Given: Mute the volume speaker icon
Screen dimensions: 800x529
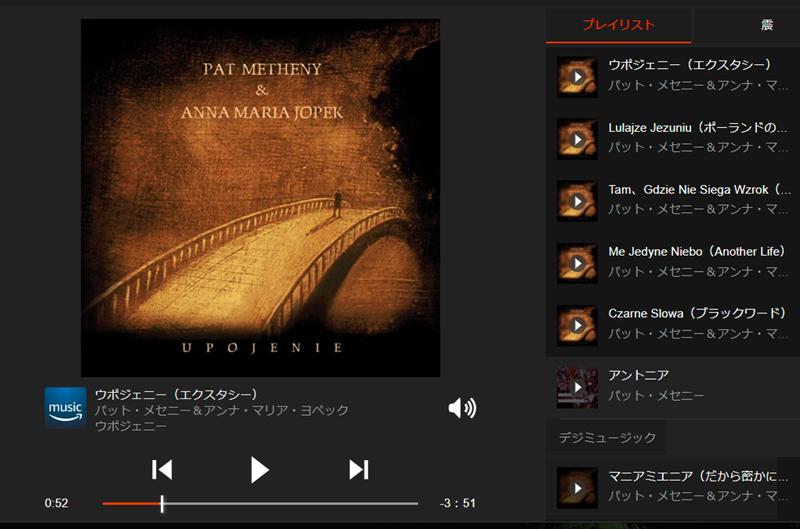Looking at the screenshot, I should click(461, 408).
